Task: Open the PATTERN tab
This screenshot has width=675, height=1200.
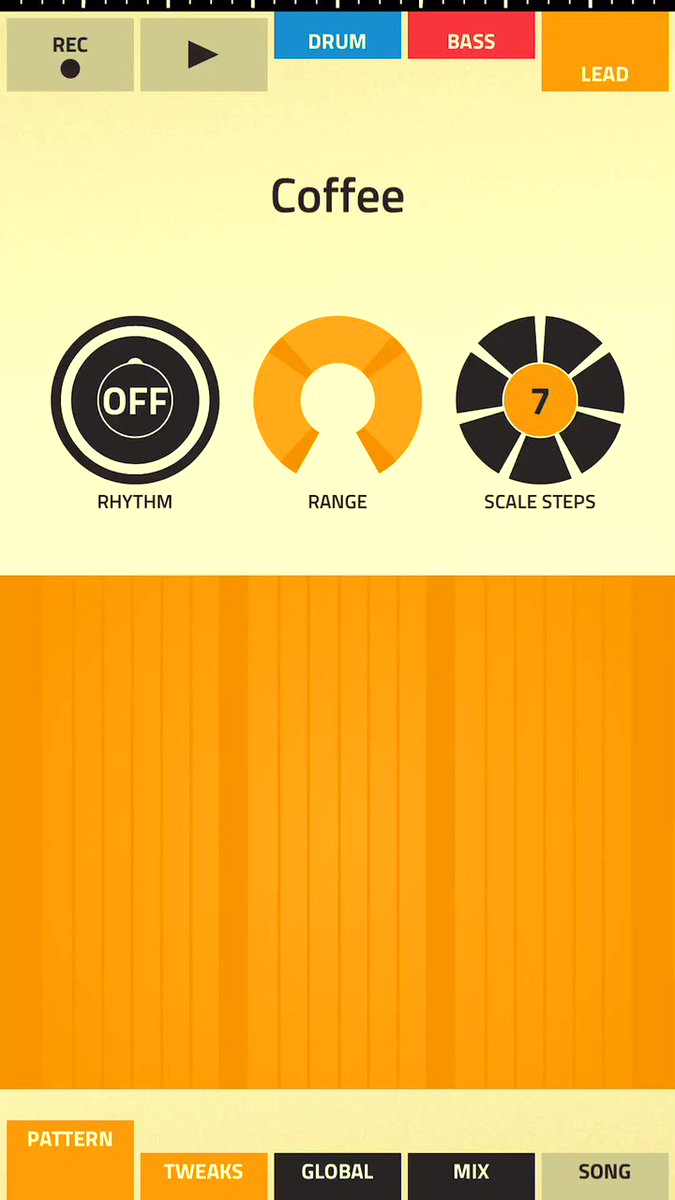Action: pos(70,1160)
